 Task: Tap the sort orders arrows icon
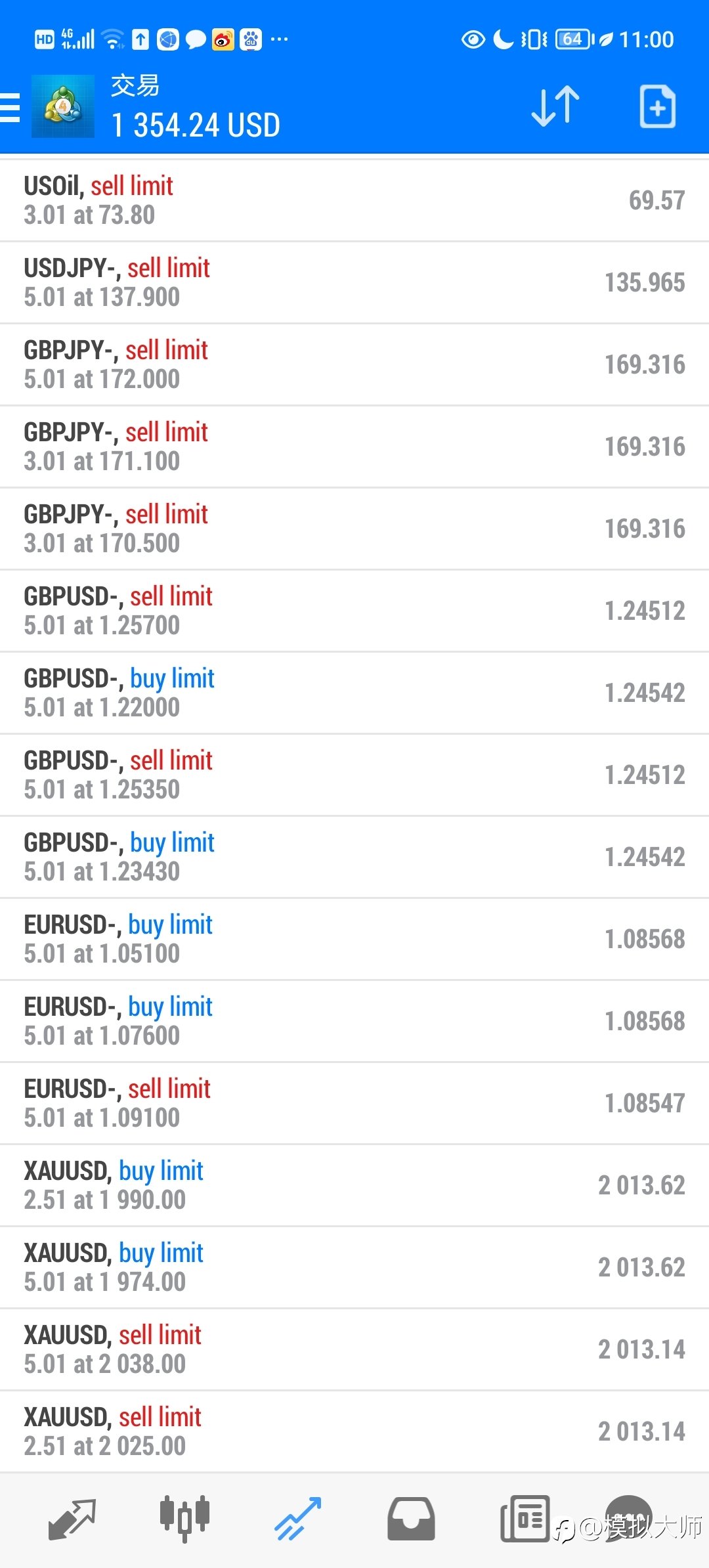click(555, 106)
